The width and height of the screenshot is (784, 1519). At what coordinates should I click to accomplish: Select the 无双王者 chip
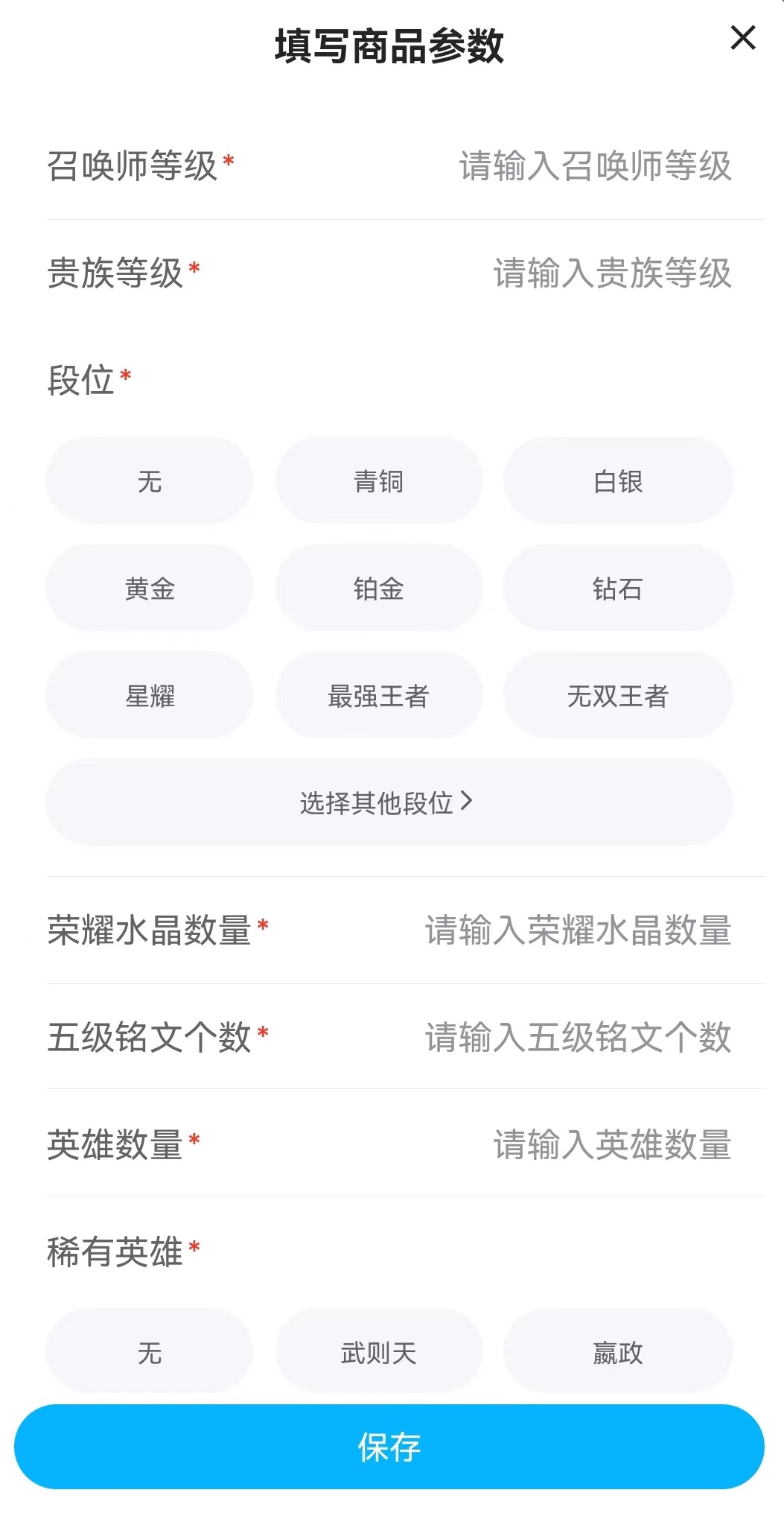[617, 696]
